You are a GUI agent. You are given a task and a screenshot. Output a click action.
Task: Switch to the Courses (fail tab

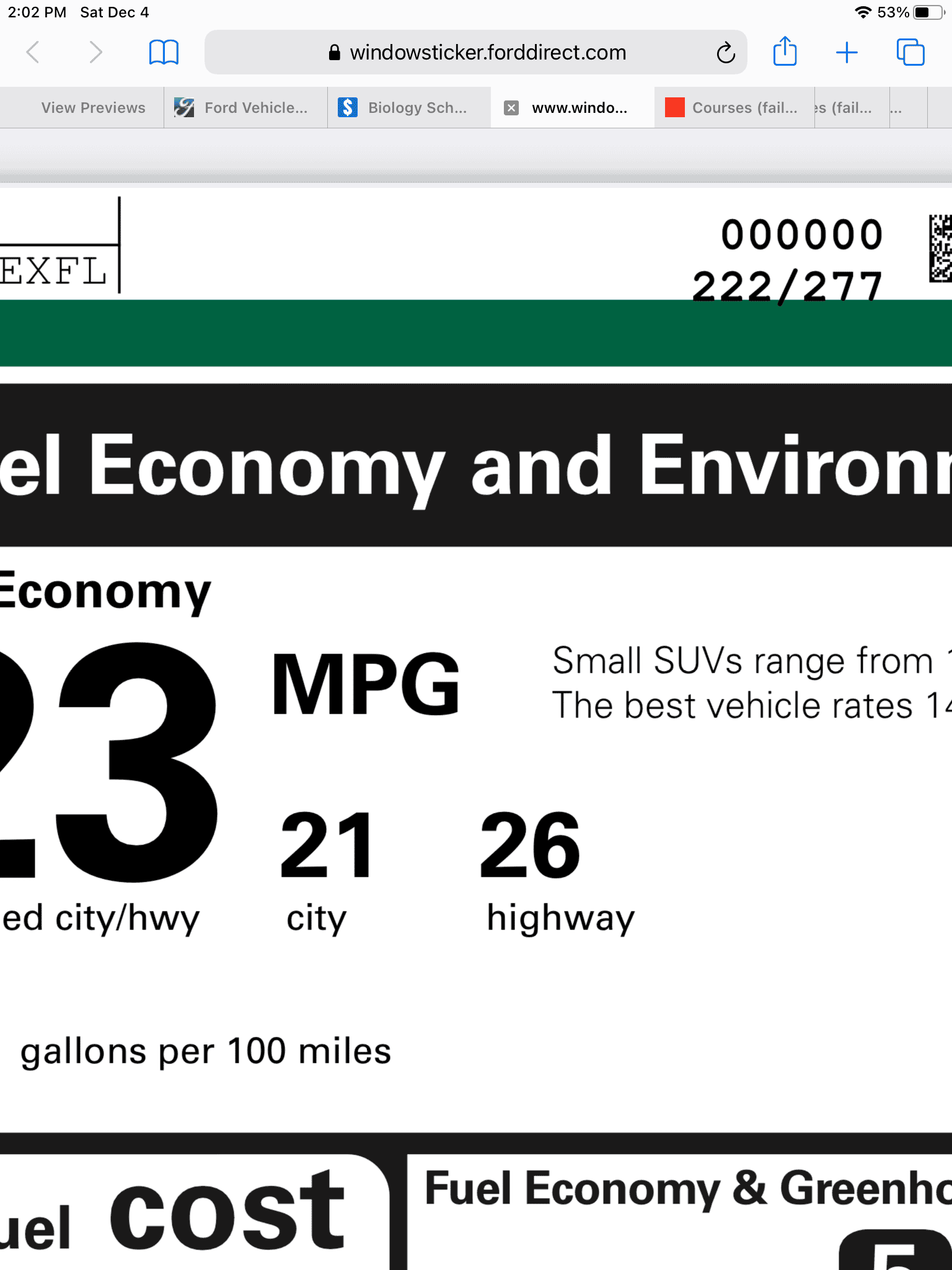point(734,108)
